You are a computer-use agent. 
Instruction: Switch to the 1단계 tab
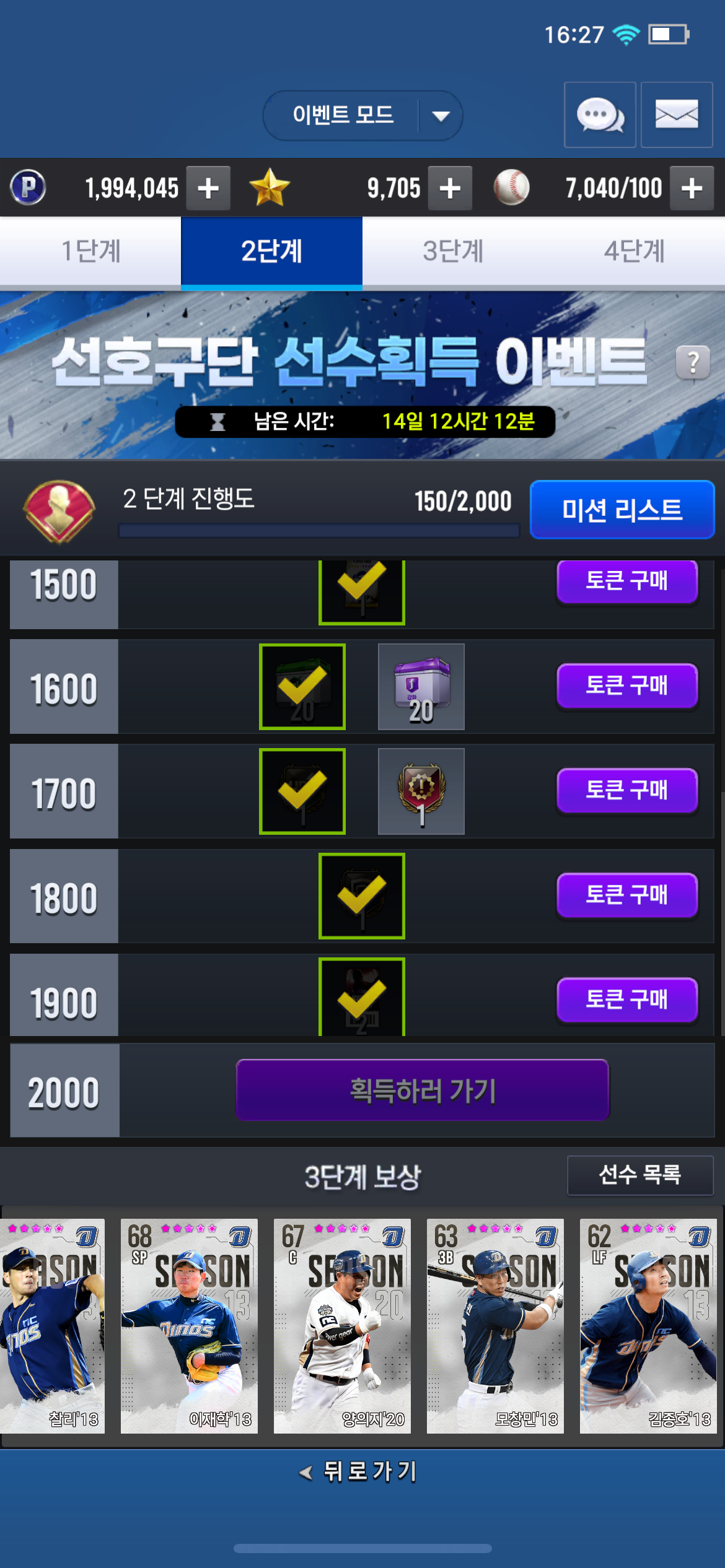click(90, 251)
